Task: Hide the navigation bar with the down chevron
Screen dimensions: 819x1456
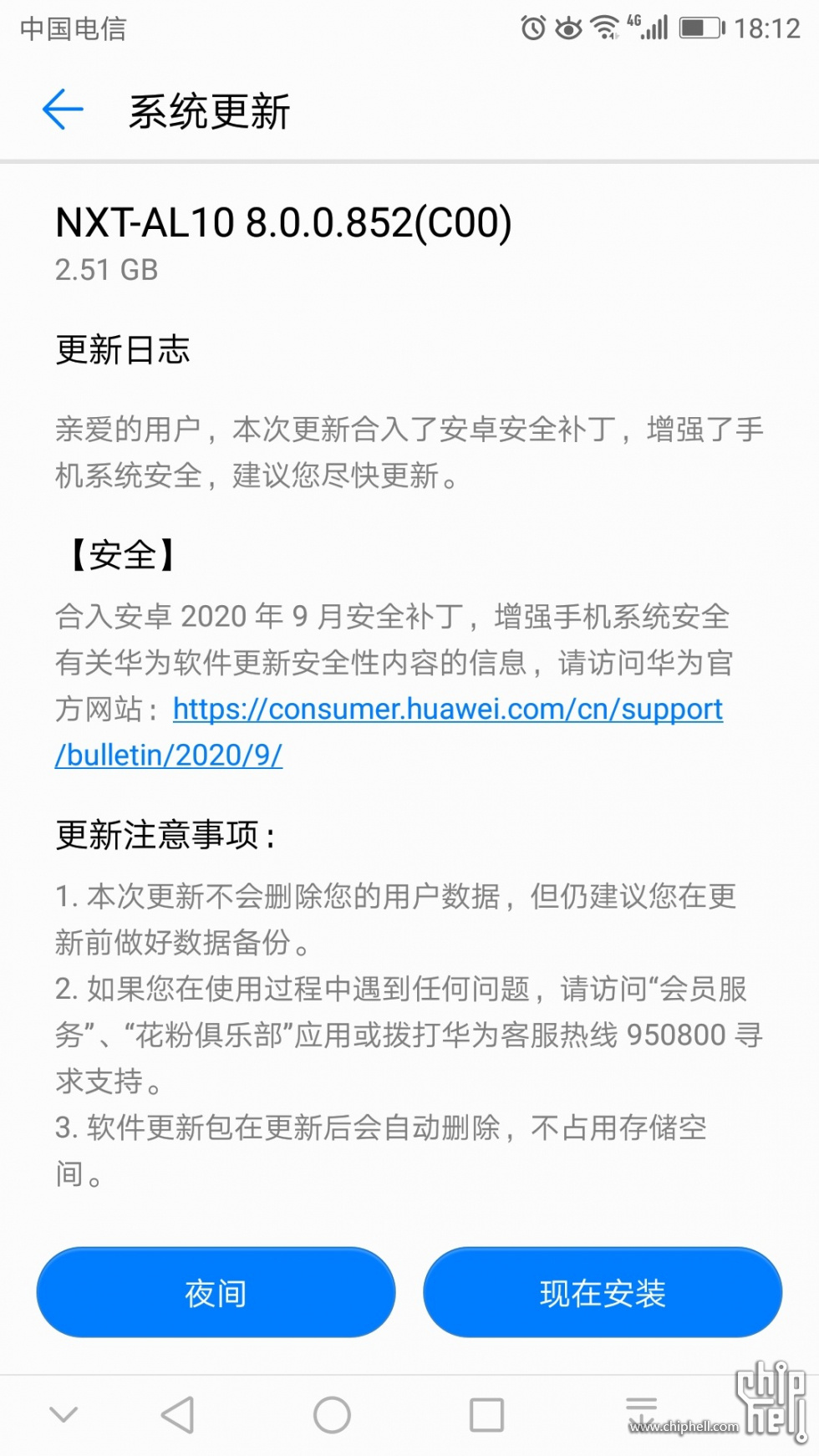Action: point(64,1414)
